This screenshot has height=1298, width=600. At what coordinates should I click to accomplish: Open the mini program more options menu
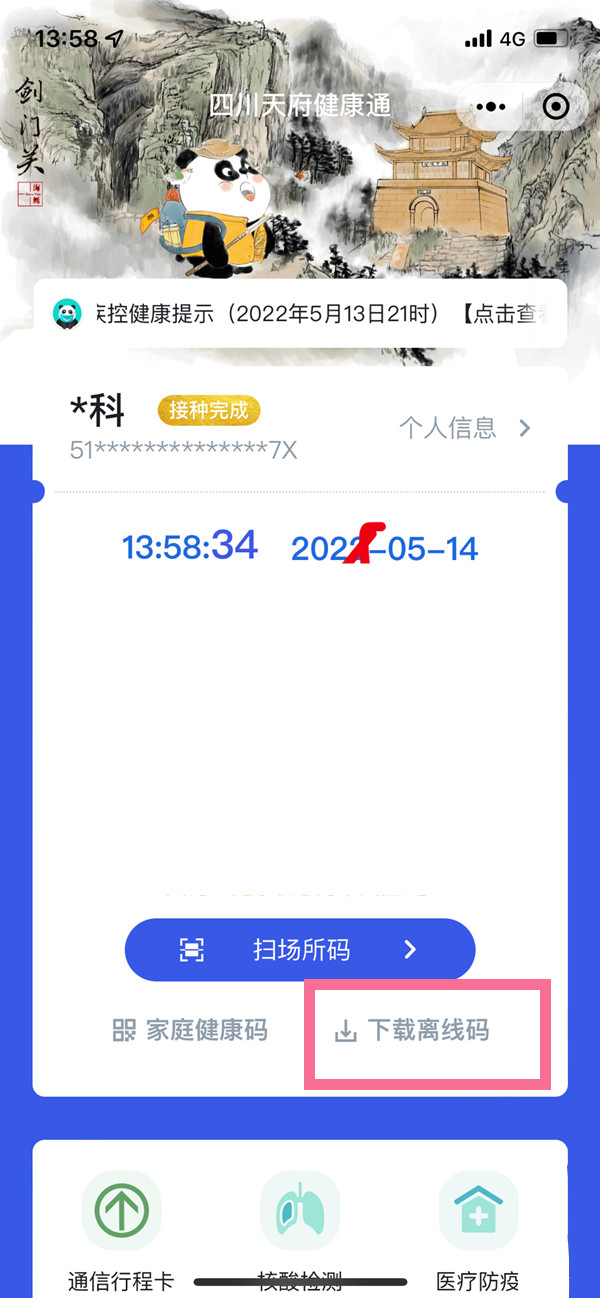click(x=491, y=106)
